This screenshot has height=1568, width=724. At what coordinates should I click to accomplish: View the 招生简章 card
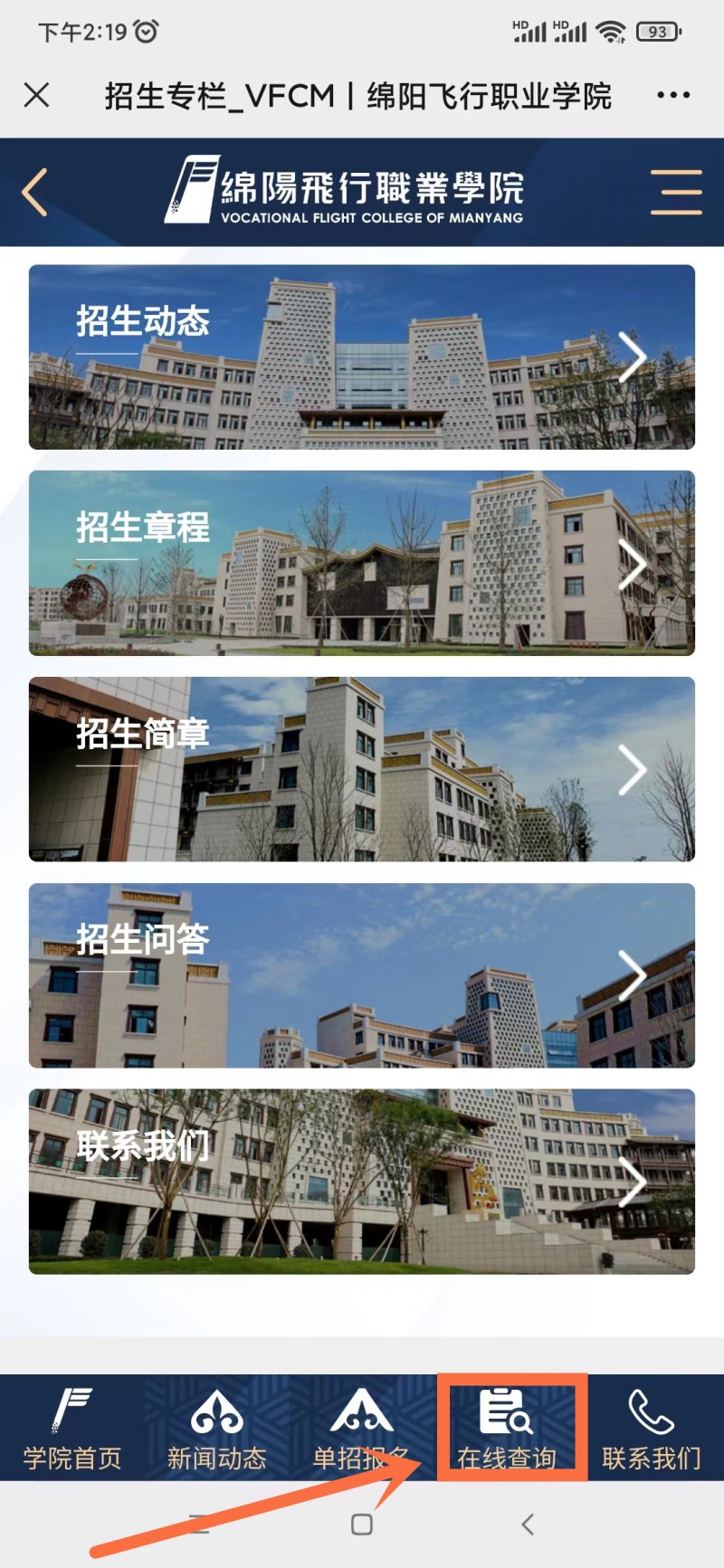pyautogui.click(x=362, y=769)
